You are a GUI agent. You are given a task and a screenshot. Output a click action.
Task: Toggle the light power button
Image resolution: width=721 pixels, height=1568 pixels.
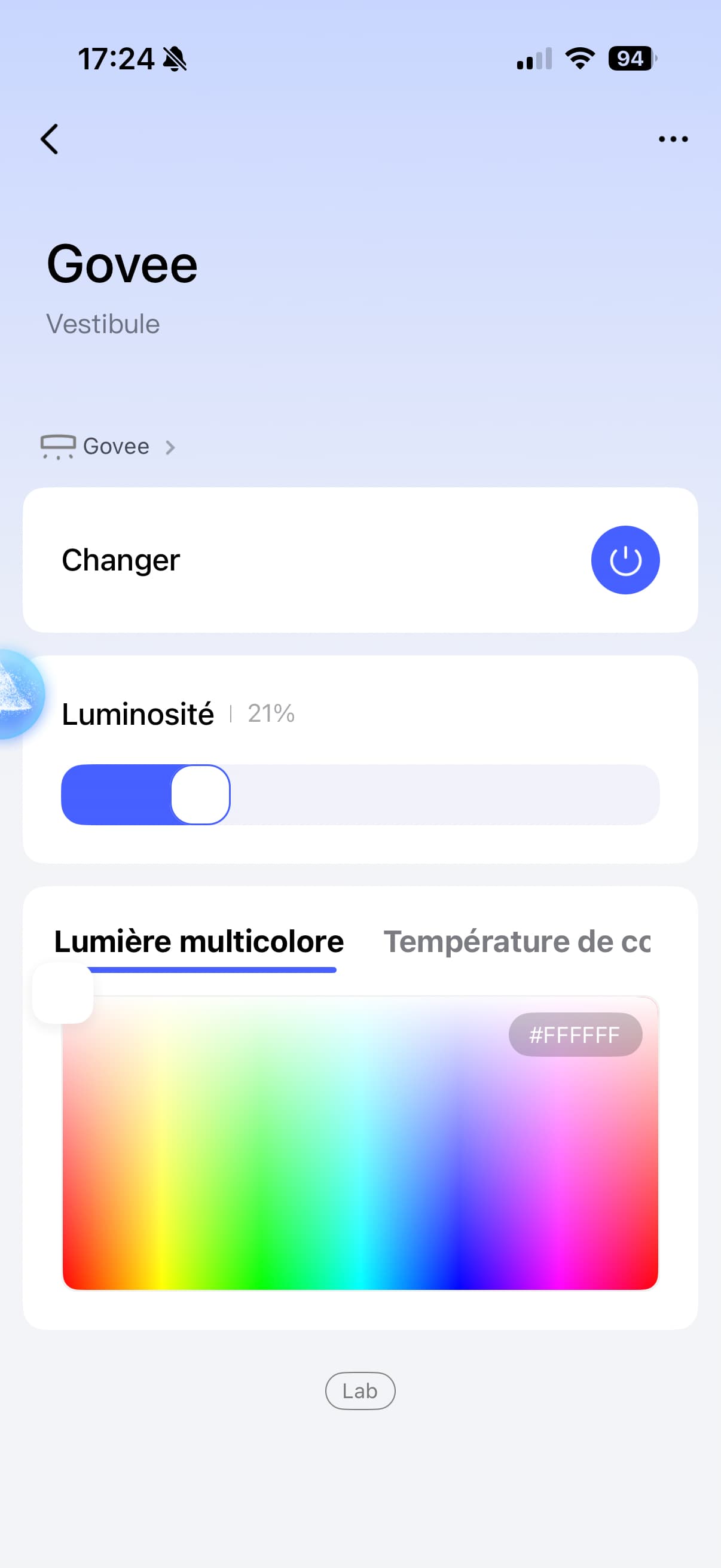coord(625,560)
